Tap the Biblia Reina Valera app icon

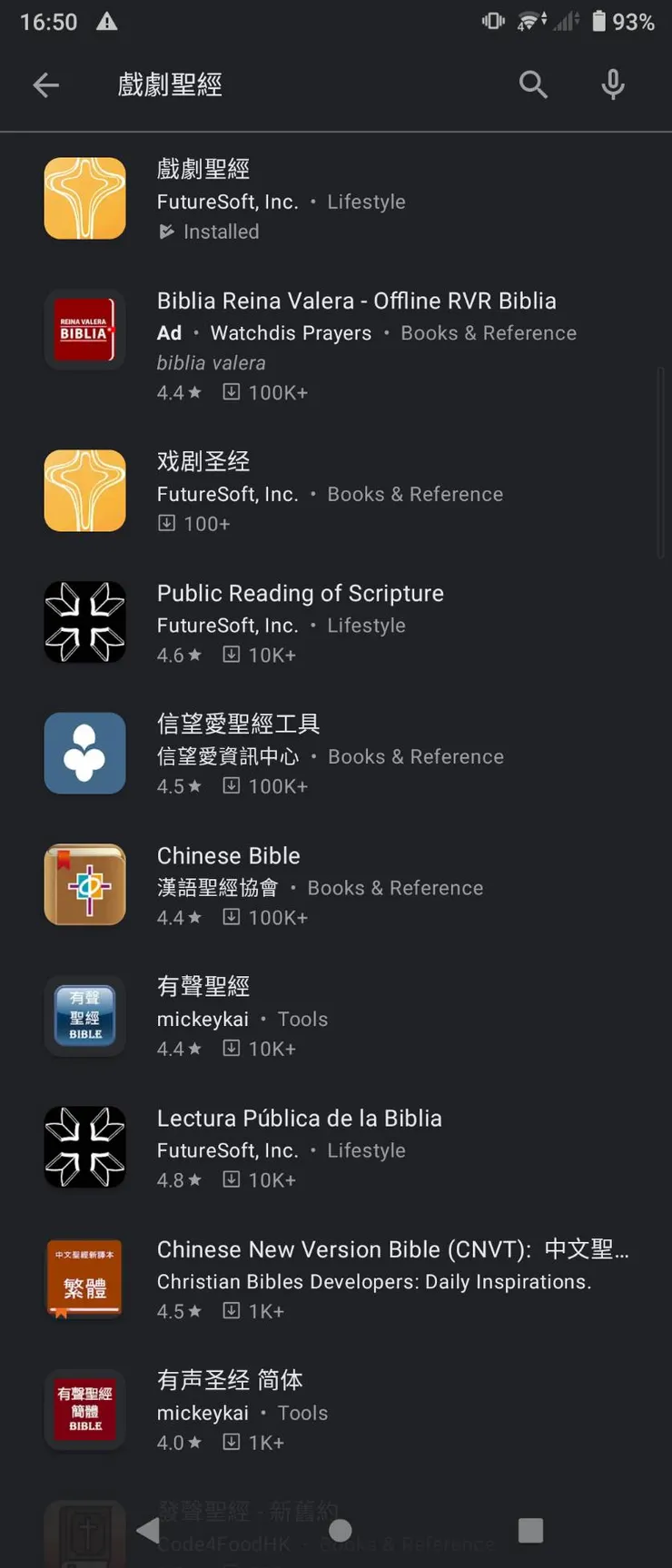(x=84, y=330)
